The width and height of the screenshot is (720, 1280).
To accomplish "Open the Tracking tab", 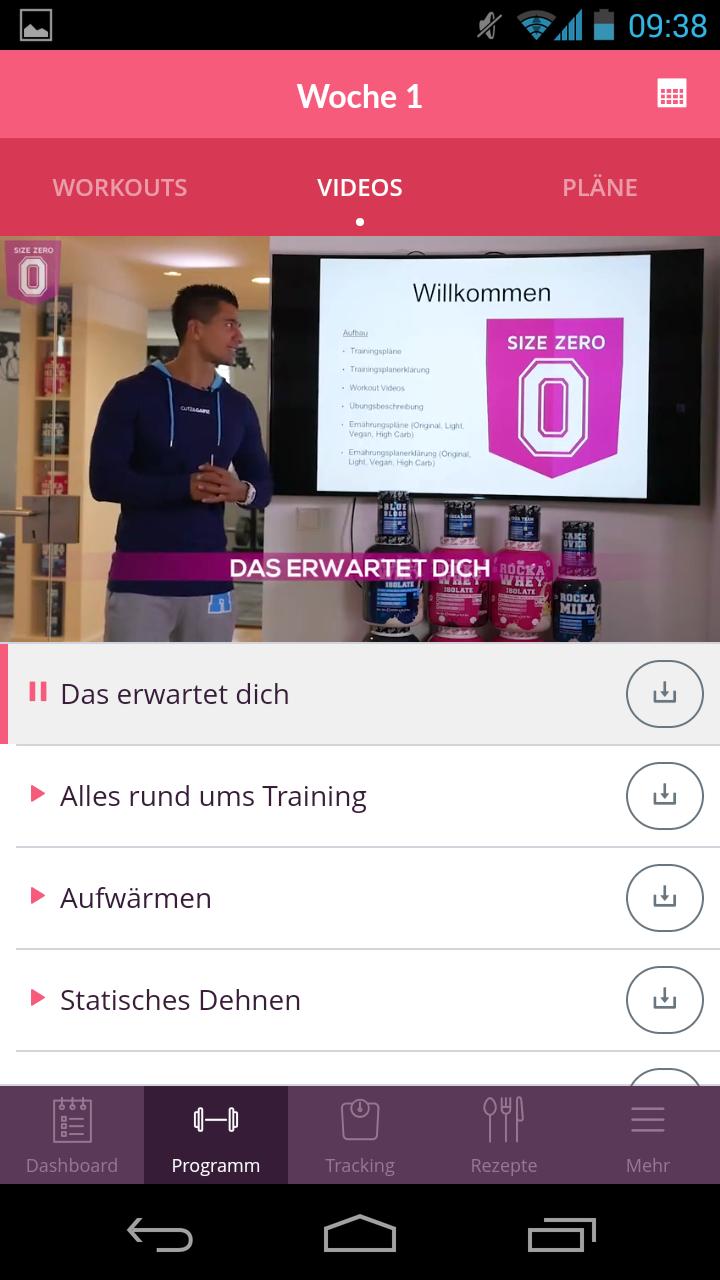I will pos(360,1136).
